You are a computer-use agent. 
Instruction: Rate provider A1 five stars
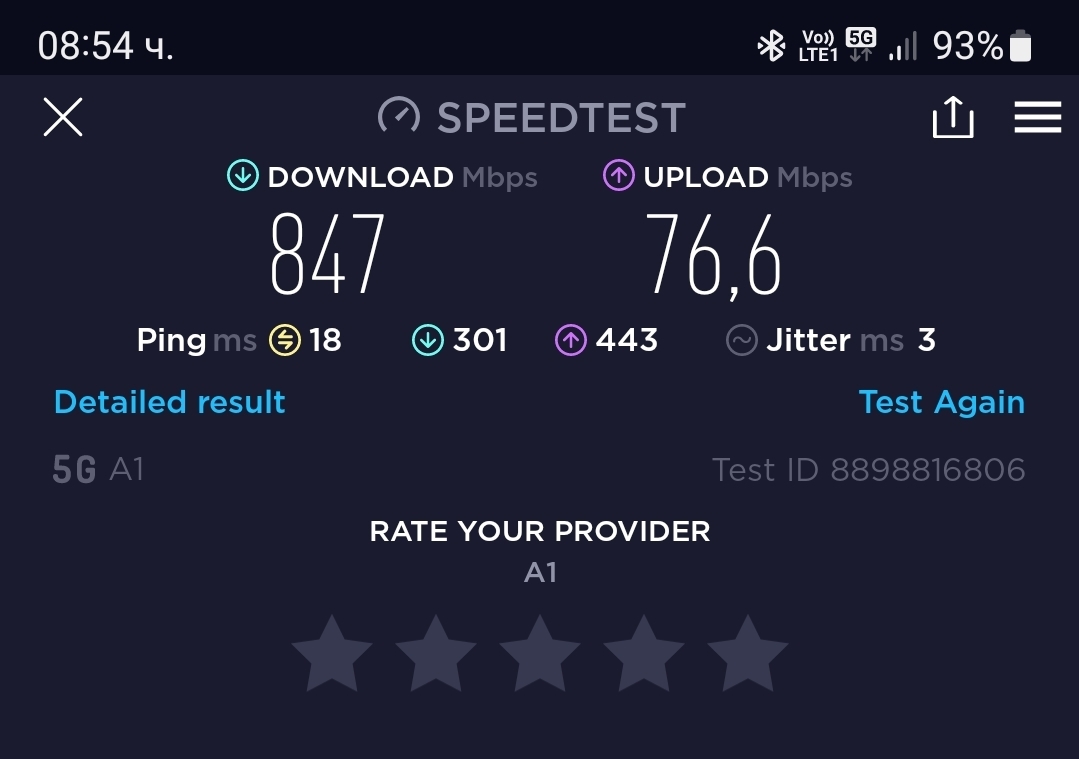748,653
